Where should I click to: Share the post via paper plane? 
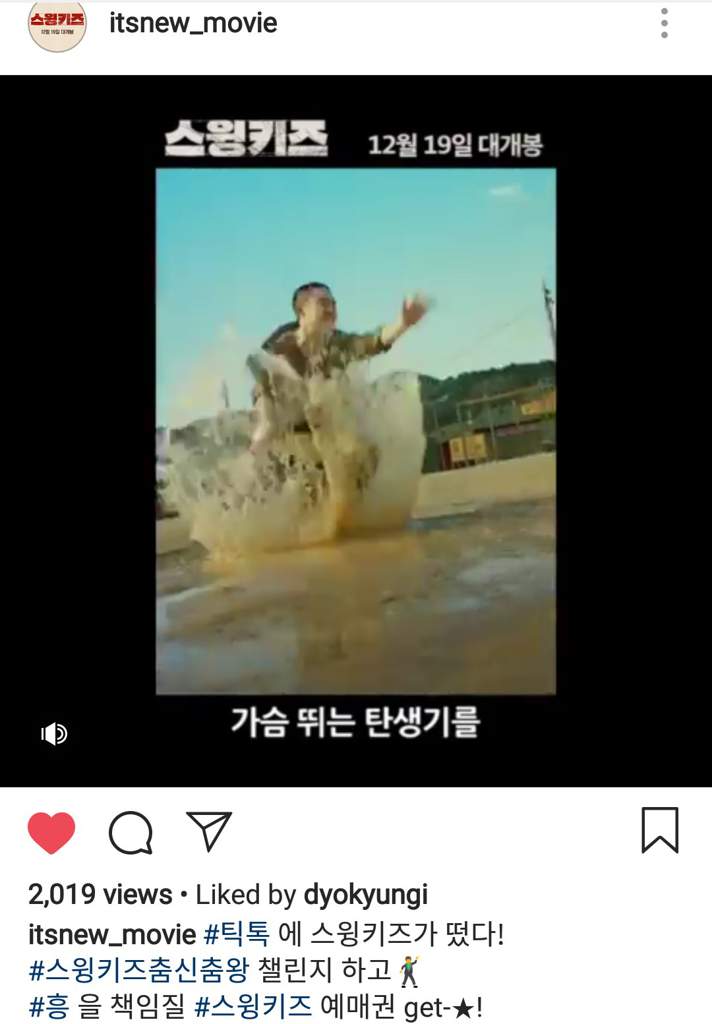tap(209, 832)
